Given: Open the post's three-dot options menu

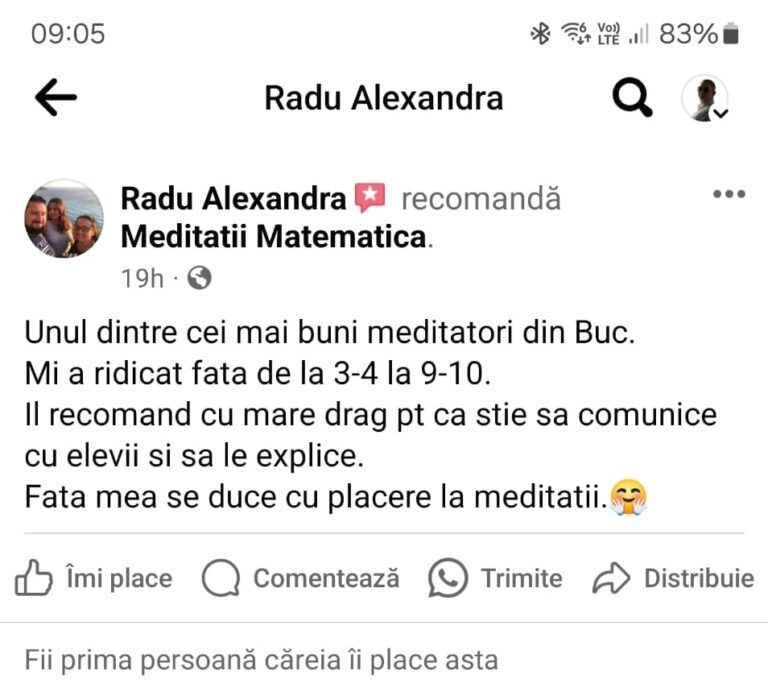Looking at the screenshot, I should 728,195.
